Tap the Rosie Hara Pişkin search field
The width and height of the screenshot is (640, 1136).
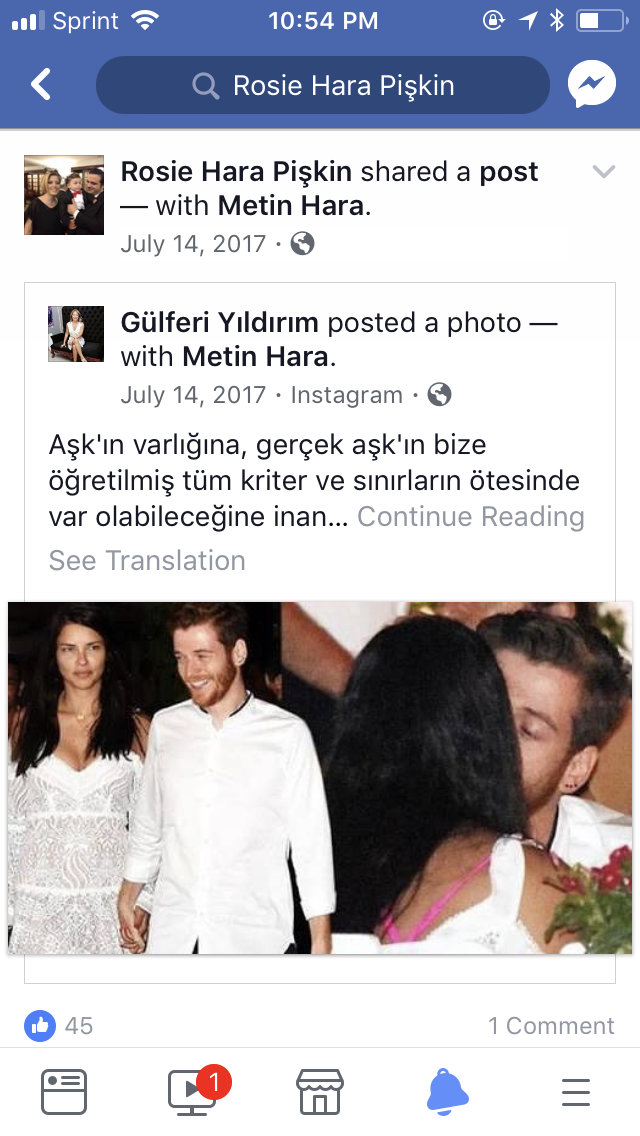[x=323, y=85]
